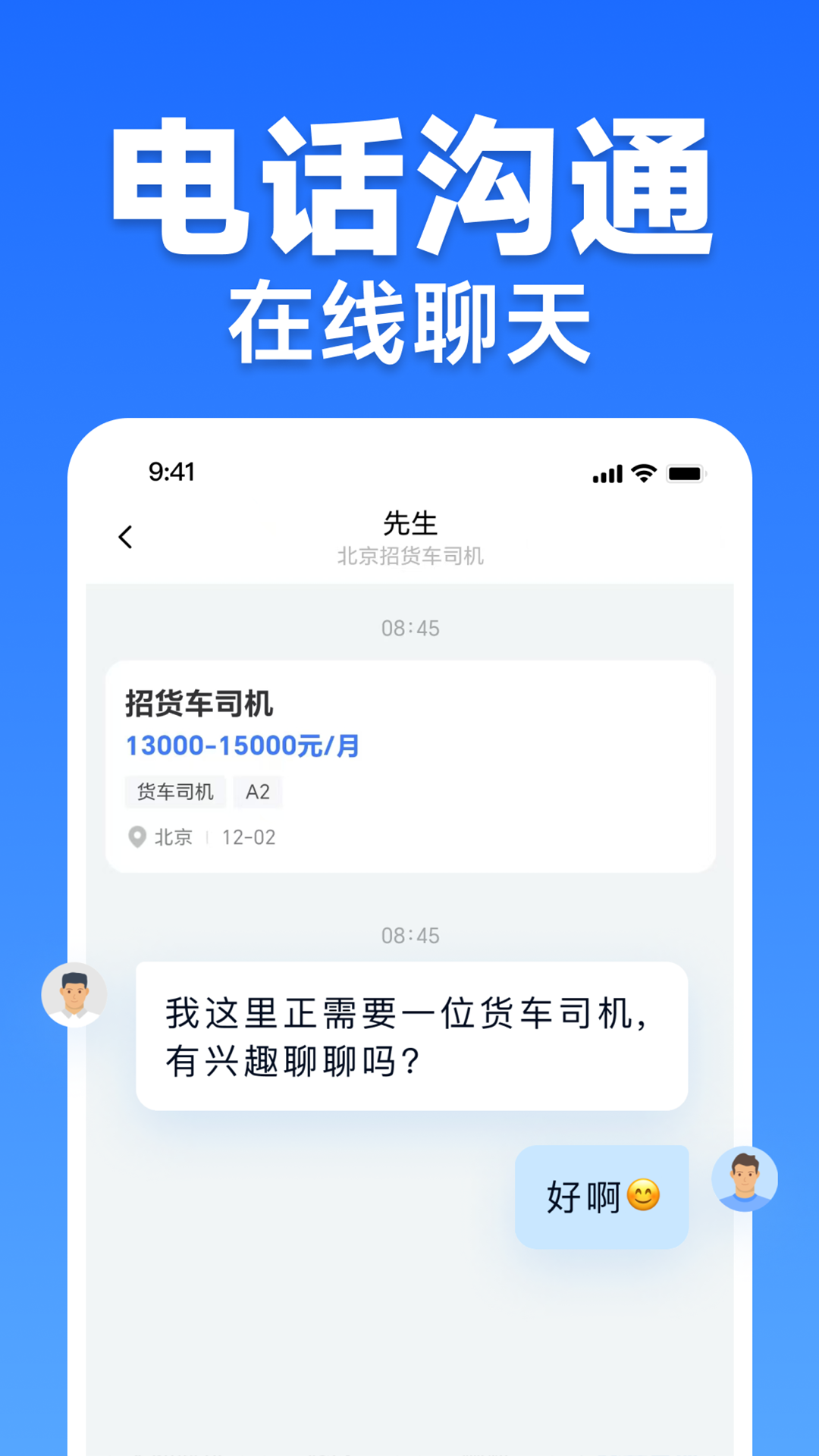Tap the reply bubble containing 好啊
Image resolution: width=819 pixels, height=1456 pixels.
point(601,1194)
